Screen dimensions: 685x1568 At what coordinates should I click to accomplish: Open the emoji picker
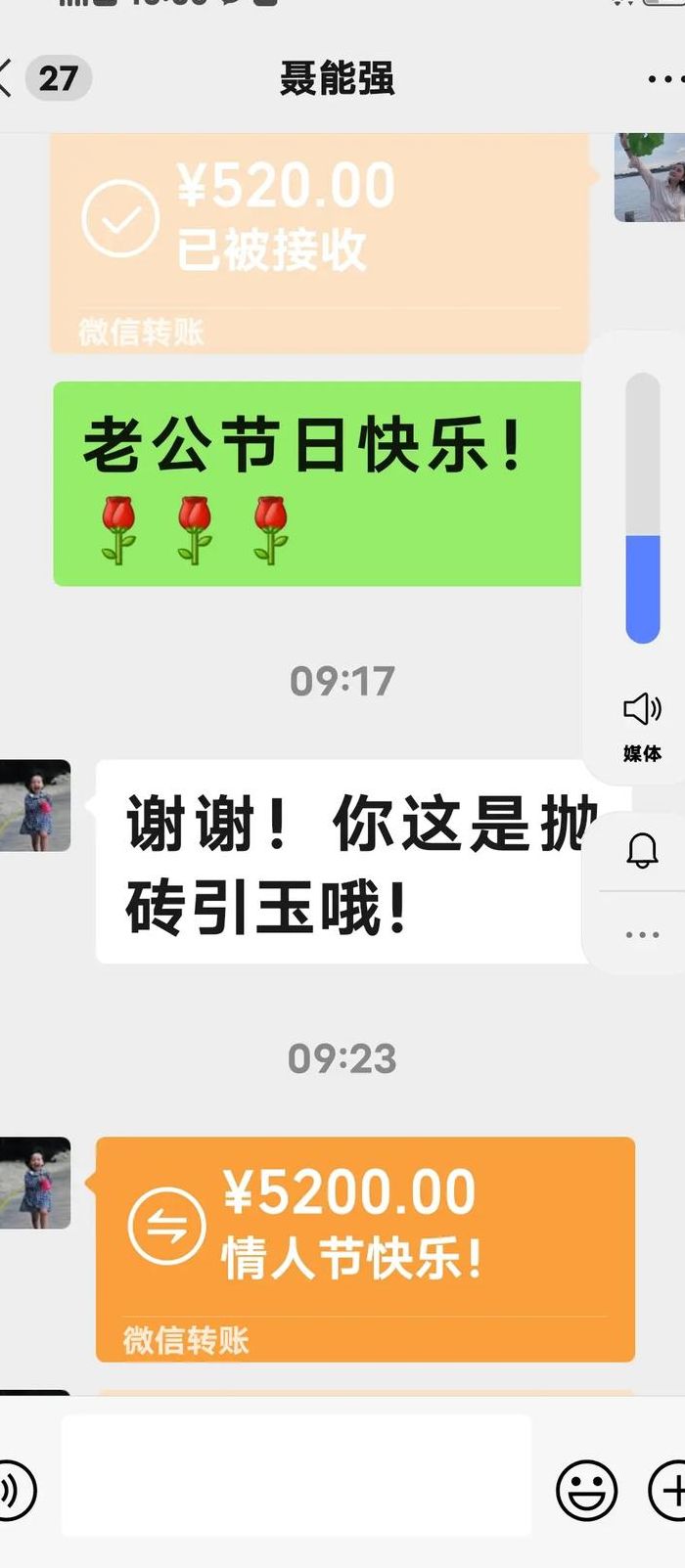pyautogui.click(x=587, y=1491)
